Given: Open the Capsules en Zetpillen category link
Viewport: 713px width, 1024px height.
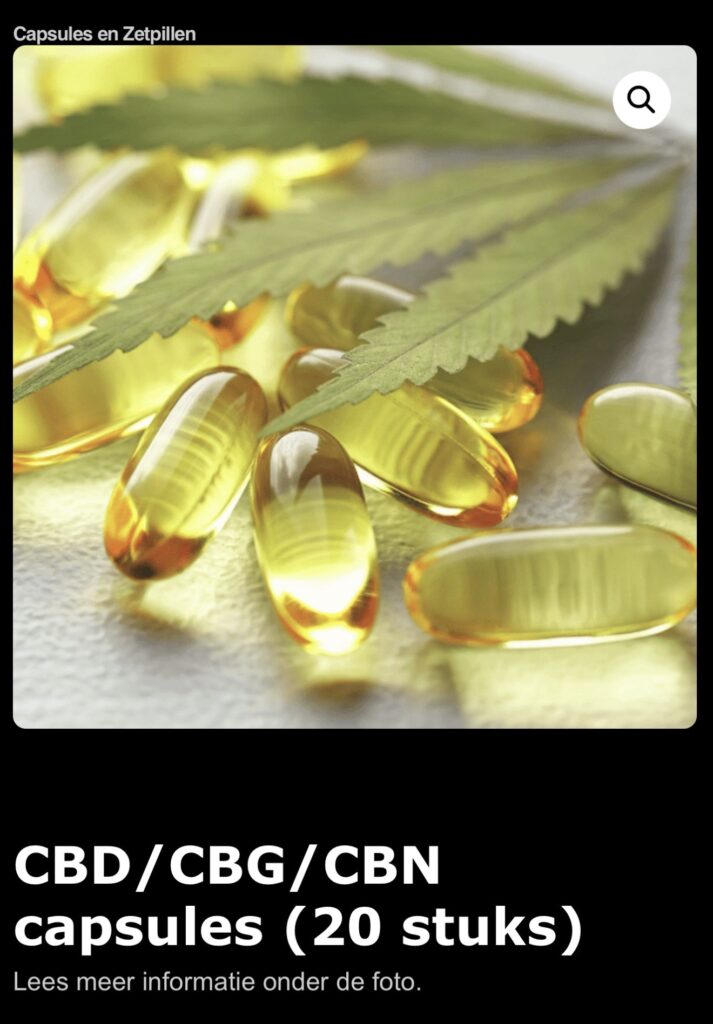Looking at the screenshot, I should point(104,34).
